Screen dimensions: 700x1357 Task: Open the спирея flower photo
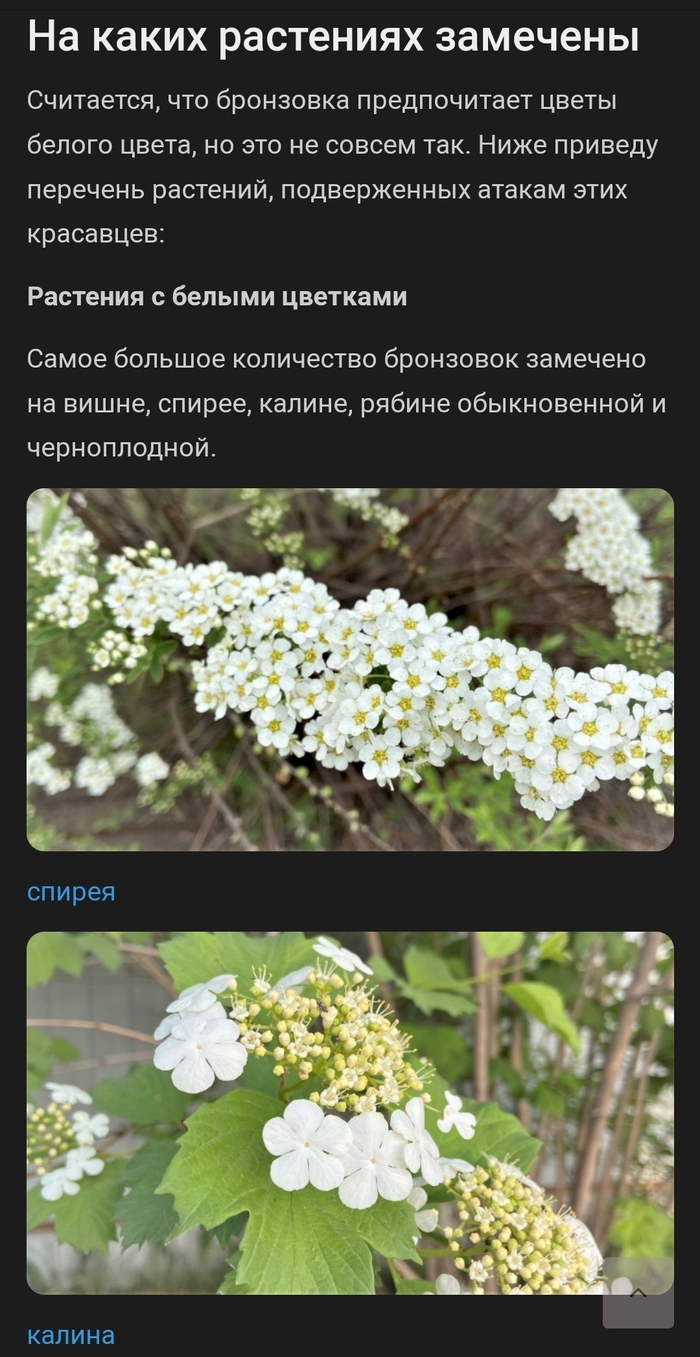coord(350,669)
